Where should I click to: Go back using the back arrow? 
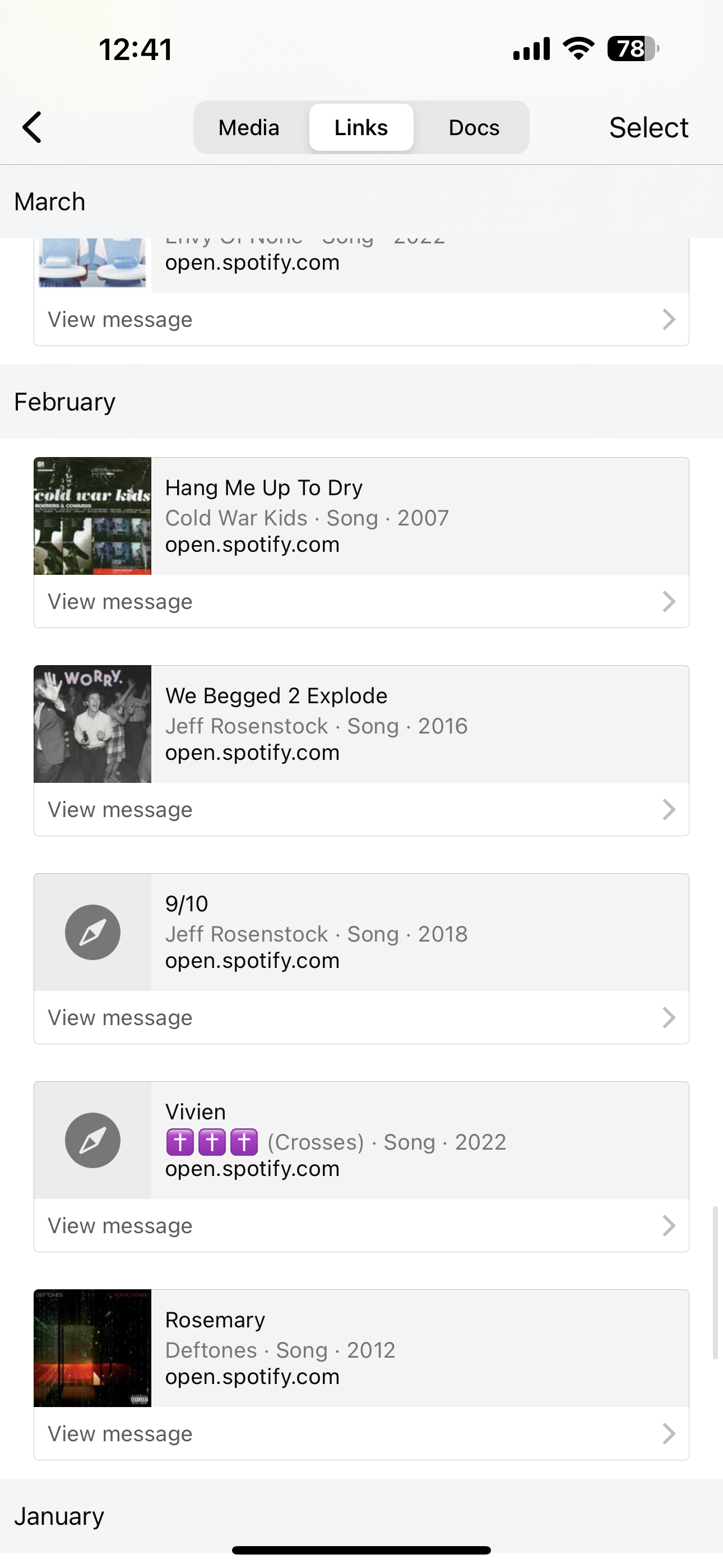(x=31, y=127)
